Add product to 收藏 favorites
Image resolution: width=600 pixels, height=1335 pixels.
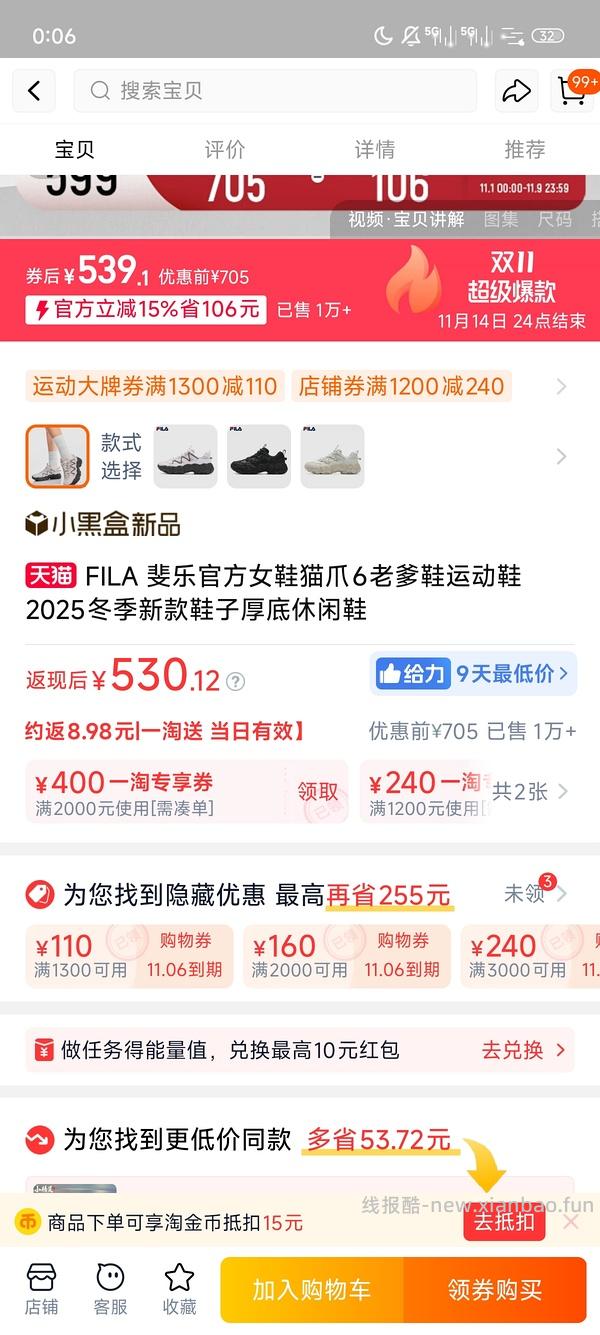[179, 1289]
